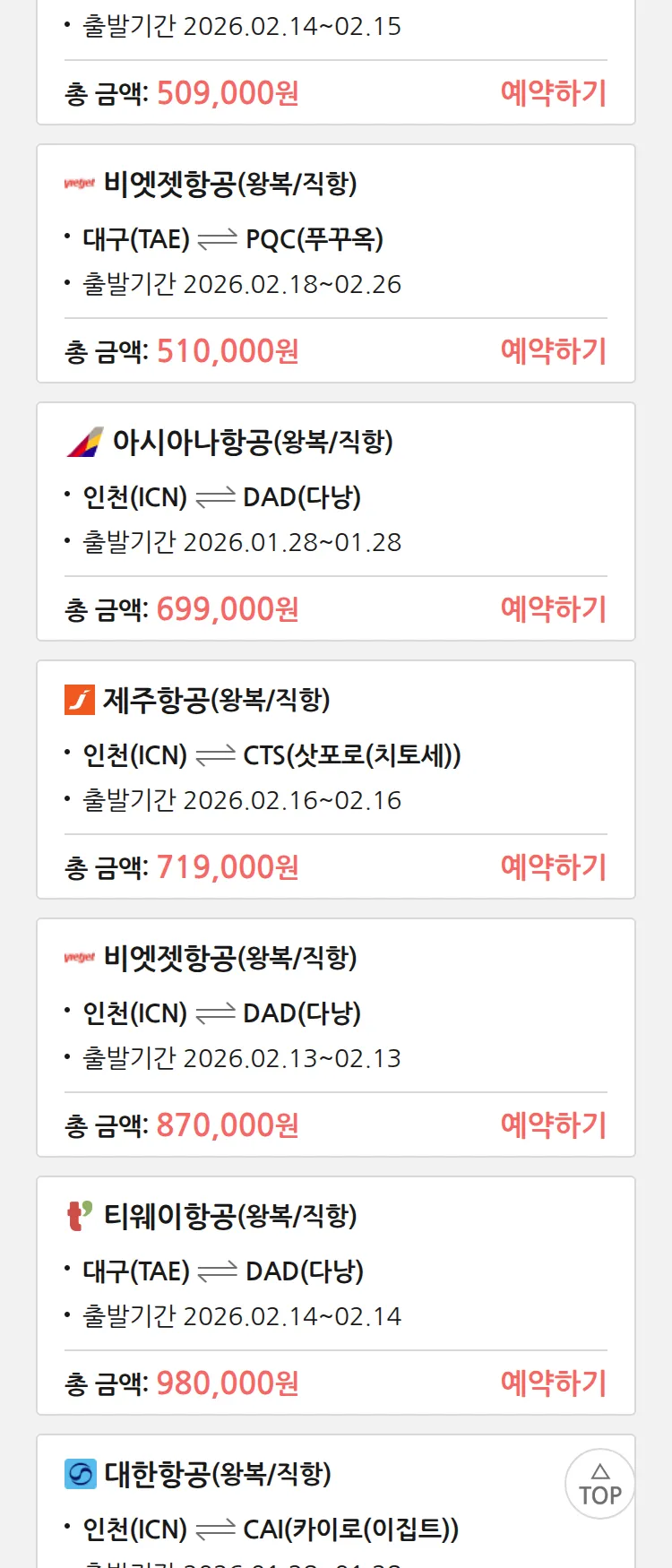The image size is (672, 1568).
Task: Tap 예약하기 for the 509,000원 flight
Action: coord(553,93)
